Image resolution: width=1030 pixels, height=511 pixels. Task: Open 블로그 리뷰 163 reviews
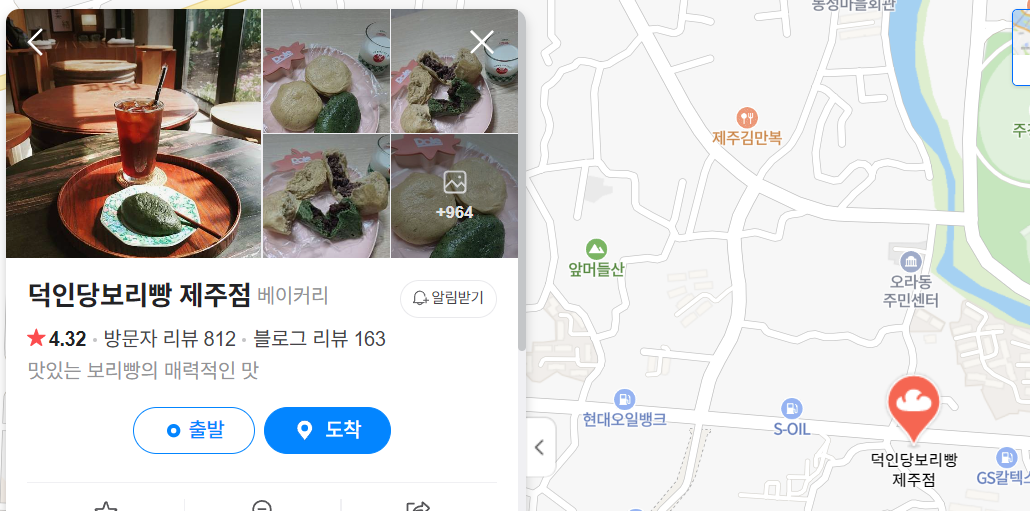(x=319, y=339)
